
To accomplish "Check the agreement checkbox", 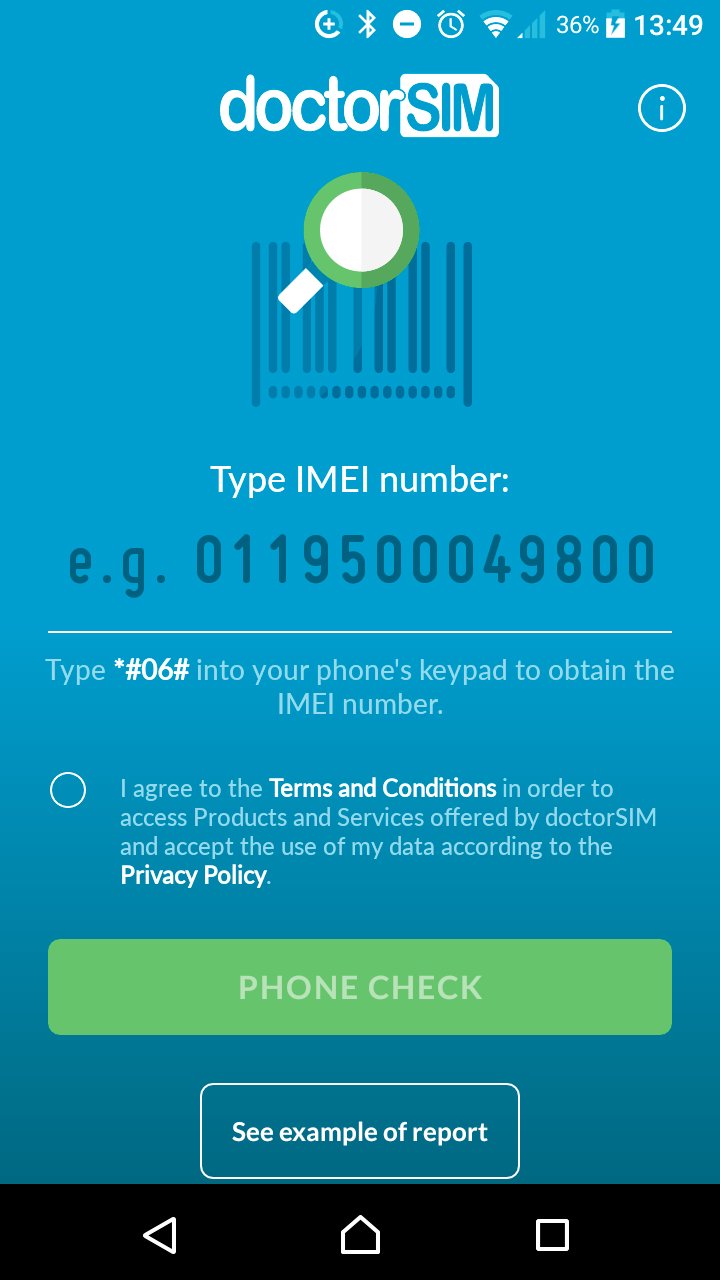I will pos(68,790).
